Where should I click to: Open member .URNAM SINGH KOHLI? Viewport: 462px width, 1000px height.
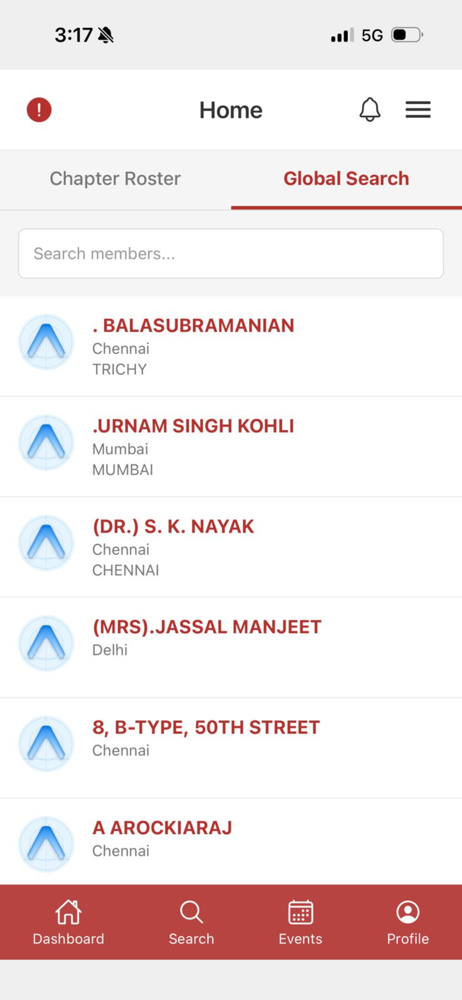click(x=231, y=446)
